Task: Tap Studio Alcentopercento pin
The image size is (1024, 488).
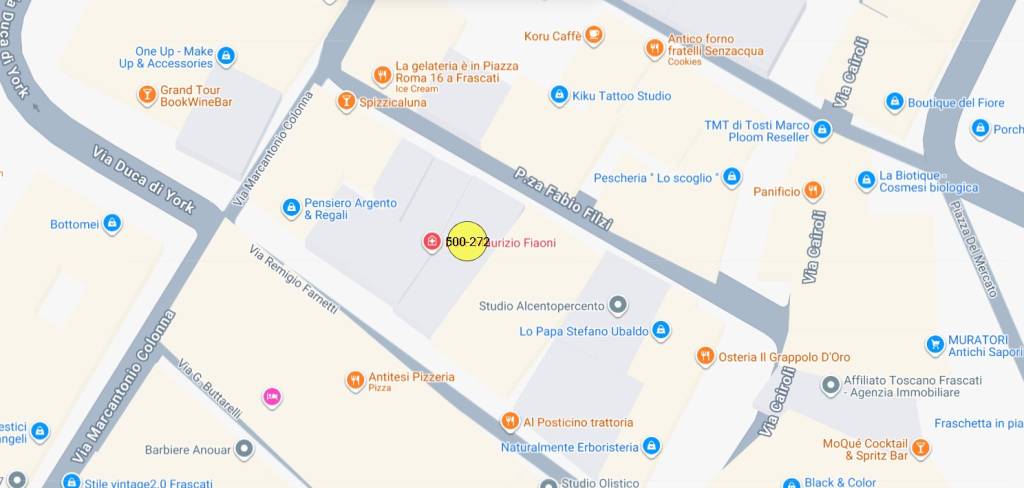Action: [x=618, y=305]
